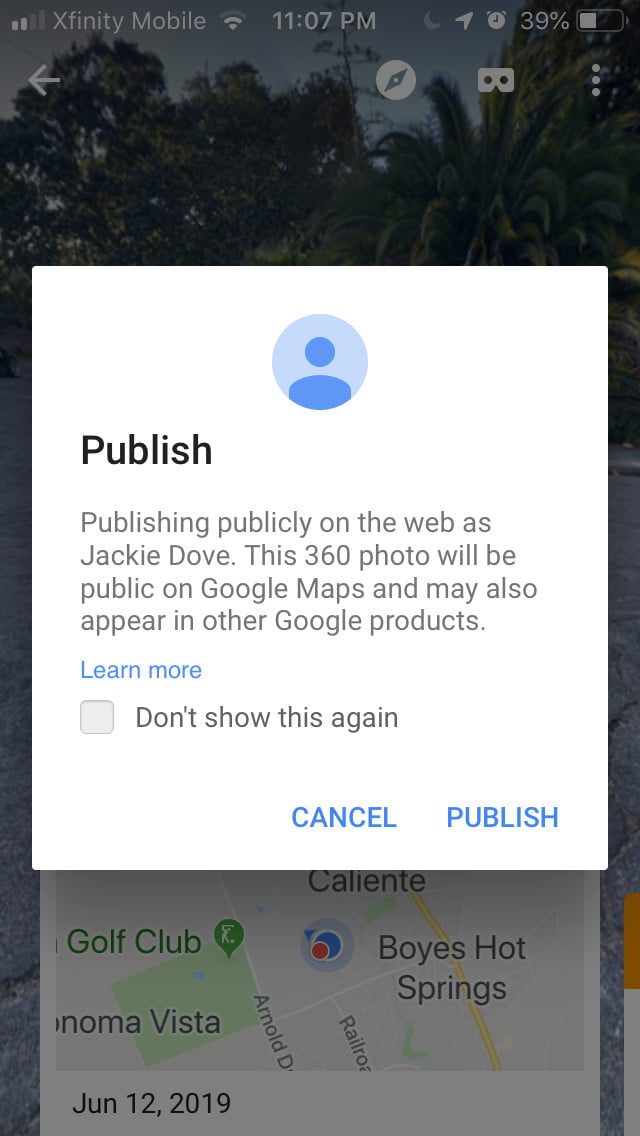This screenshot has height=1136, width=640.
Task: Open the Learn more link
Action: pos(141,670)
